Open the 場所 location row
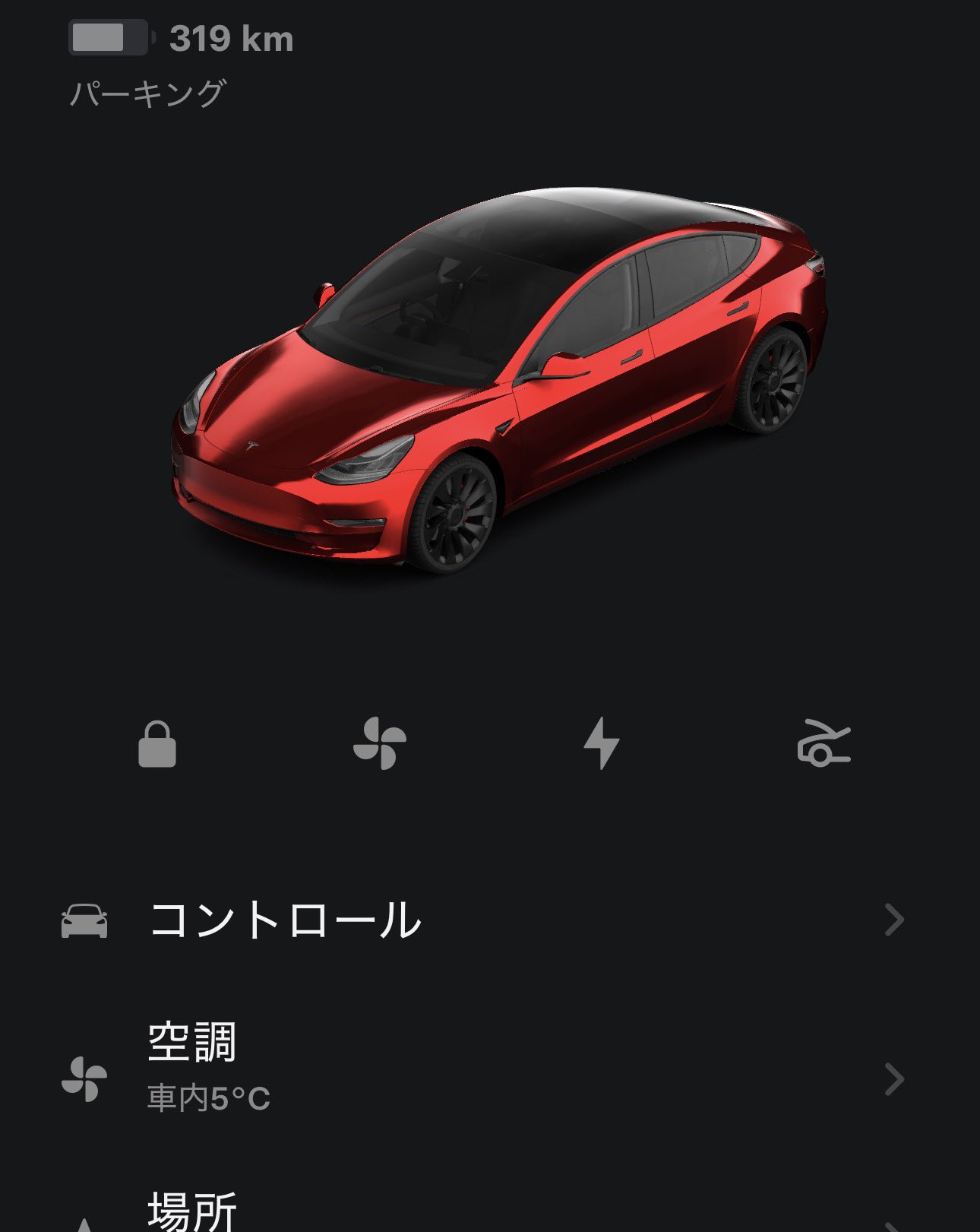 (486, 1212)
